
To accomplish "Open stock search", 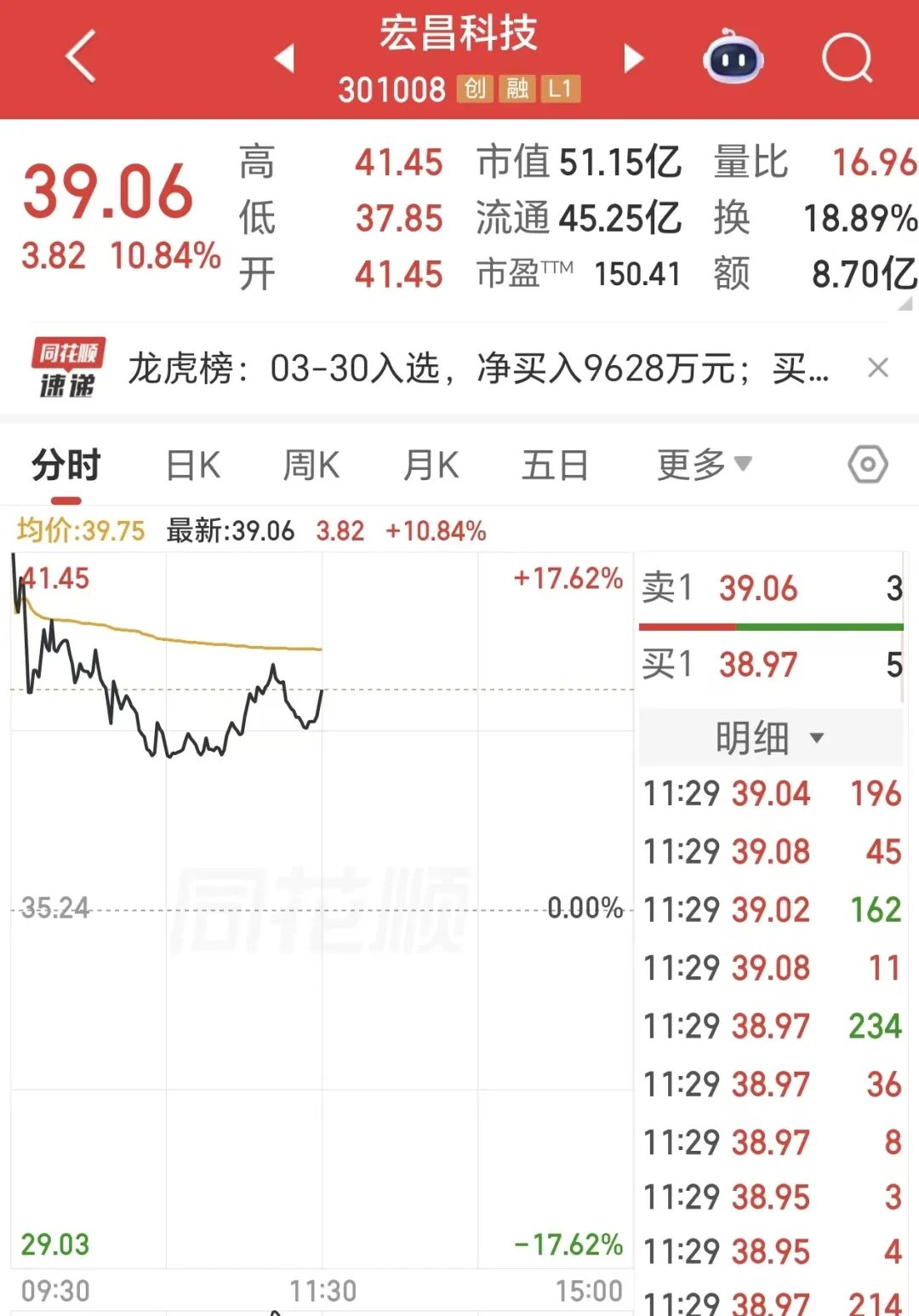I will pos(848,58).
